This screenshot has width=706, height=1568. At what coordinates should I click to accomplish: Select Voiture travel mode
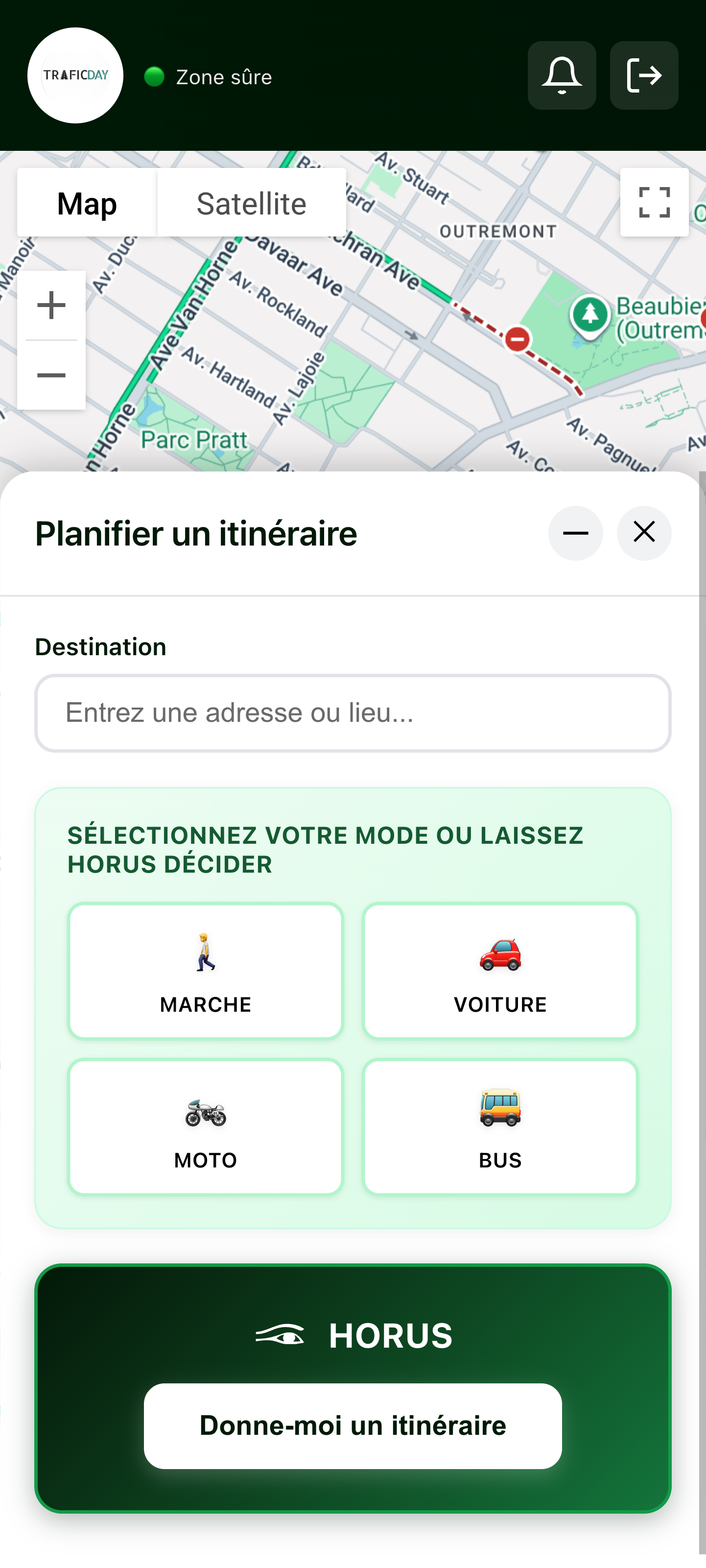500,970
